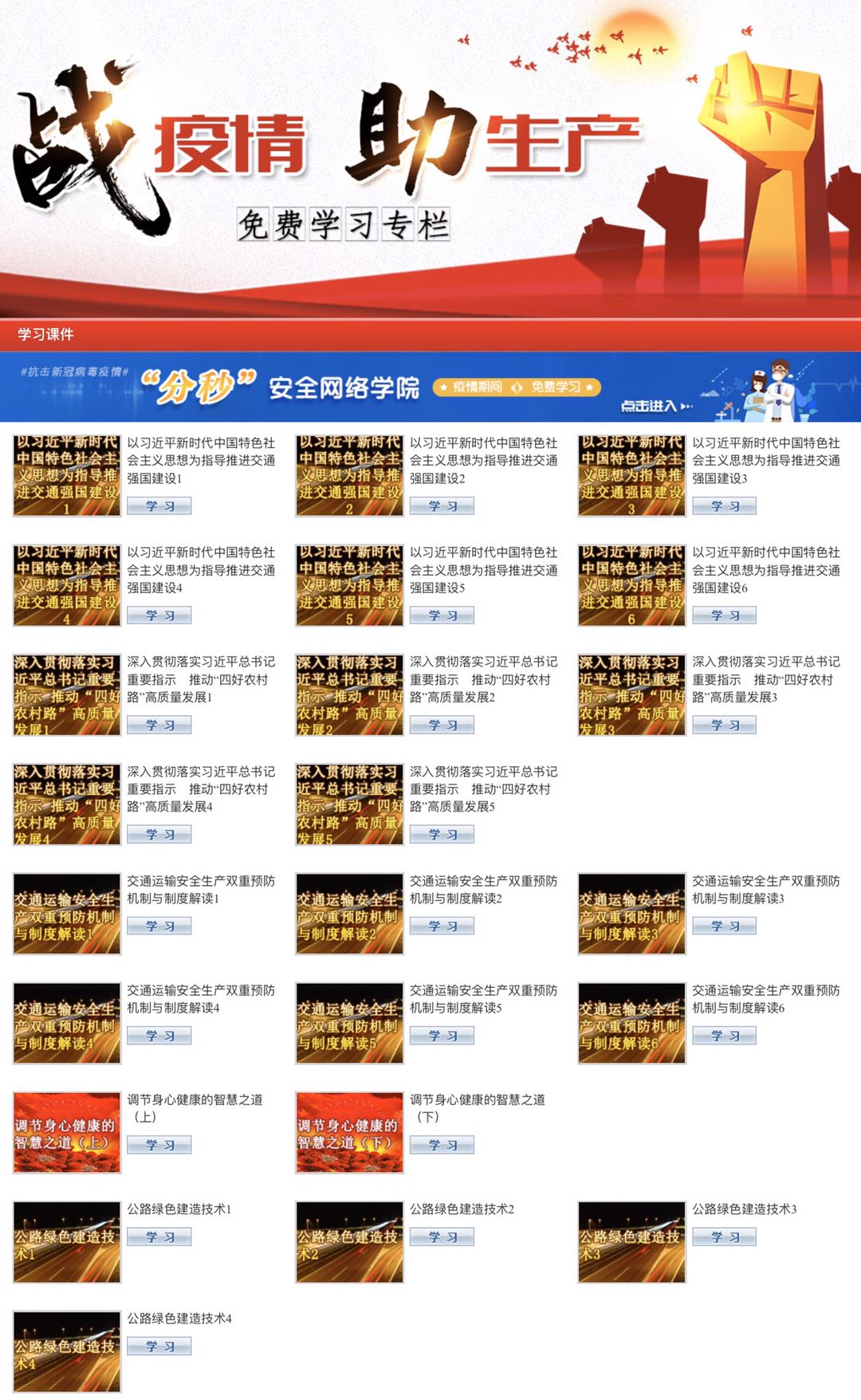Tap 学习 for 交通强国建设1 course
The image size is (861, 1400).
pos(159,506)
